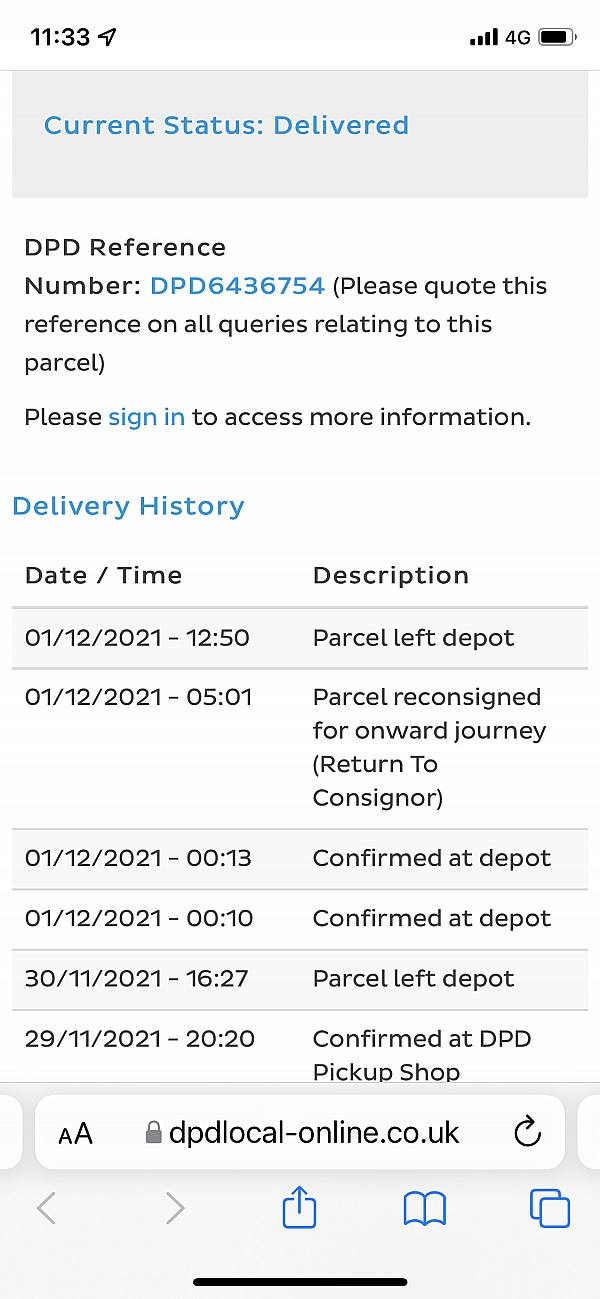Tap the DPD6436754 reference number link
The height and width of the screenshot is (1299, 600).
pyautogui.click(x=237, y=286)
